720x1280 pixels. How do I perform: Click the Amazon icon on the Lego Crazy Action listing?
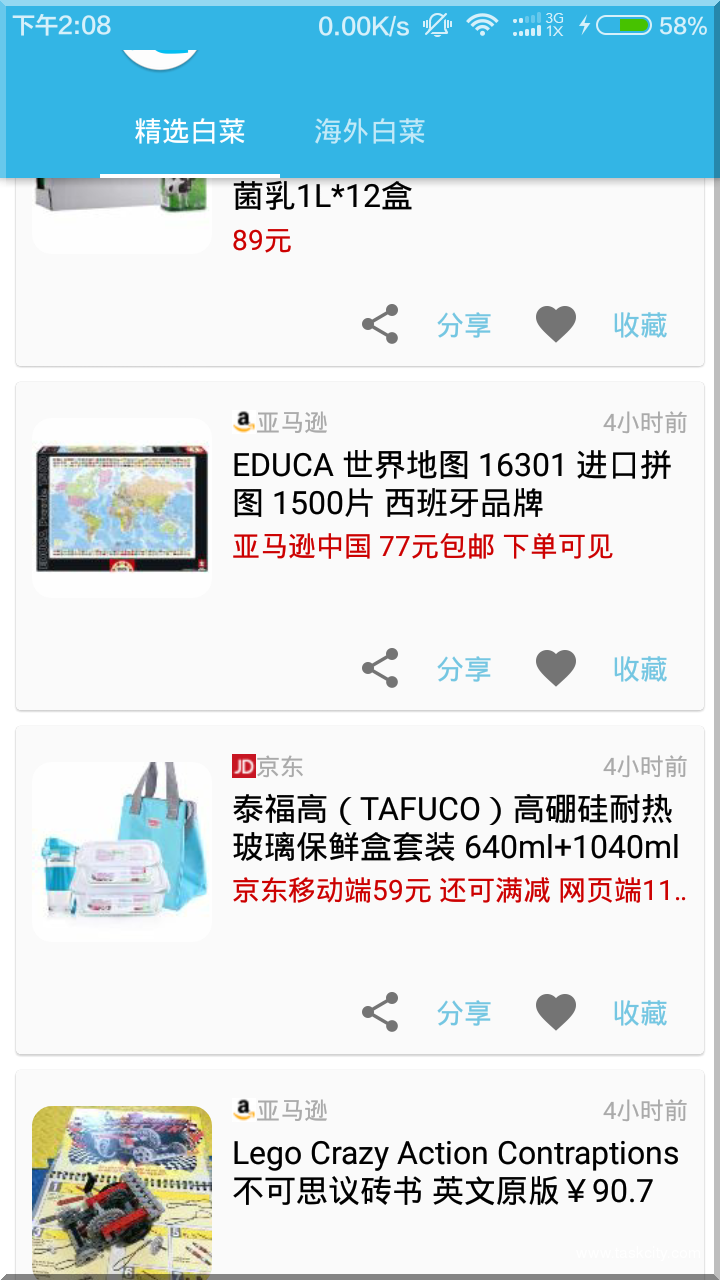(241, 1110)
